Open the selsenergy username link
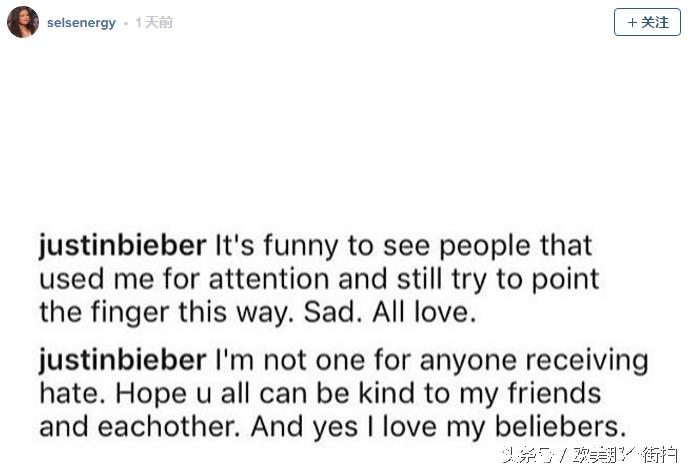 pyautogui.click(x=81, y=23)
